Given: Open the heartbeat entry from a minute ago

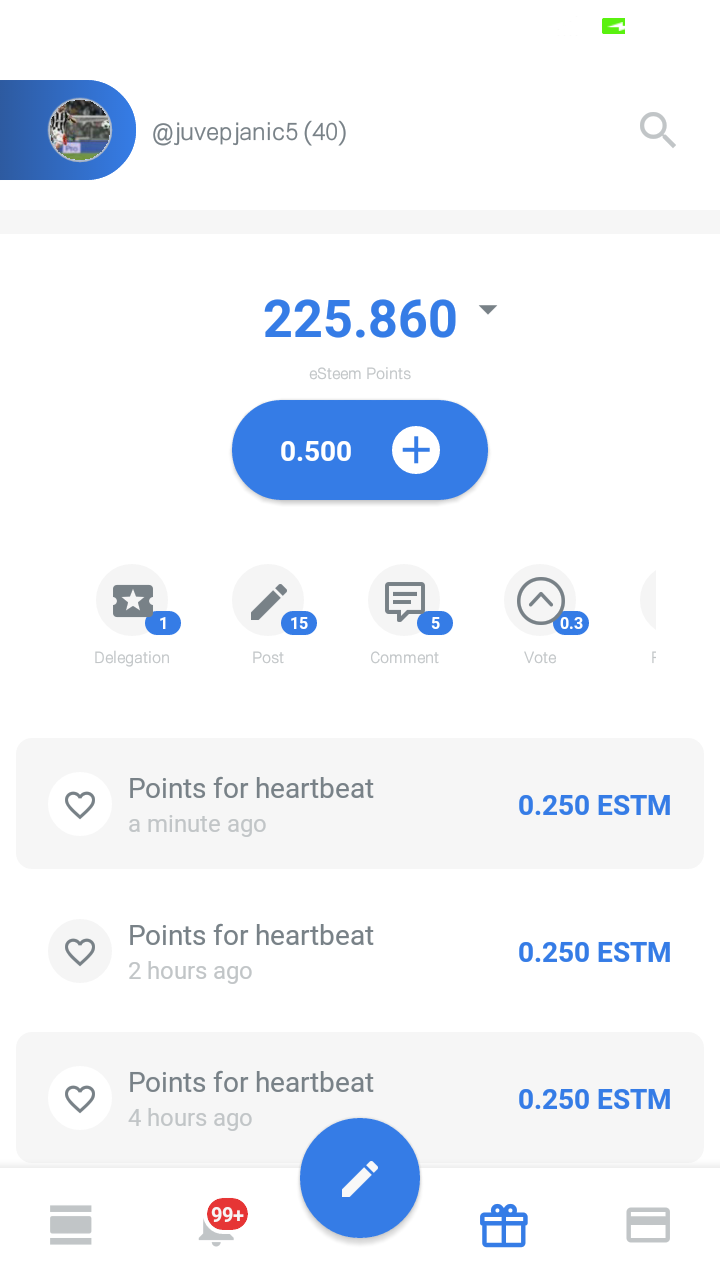Looking at the screenshot, I should (x=360, y=804).
